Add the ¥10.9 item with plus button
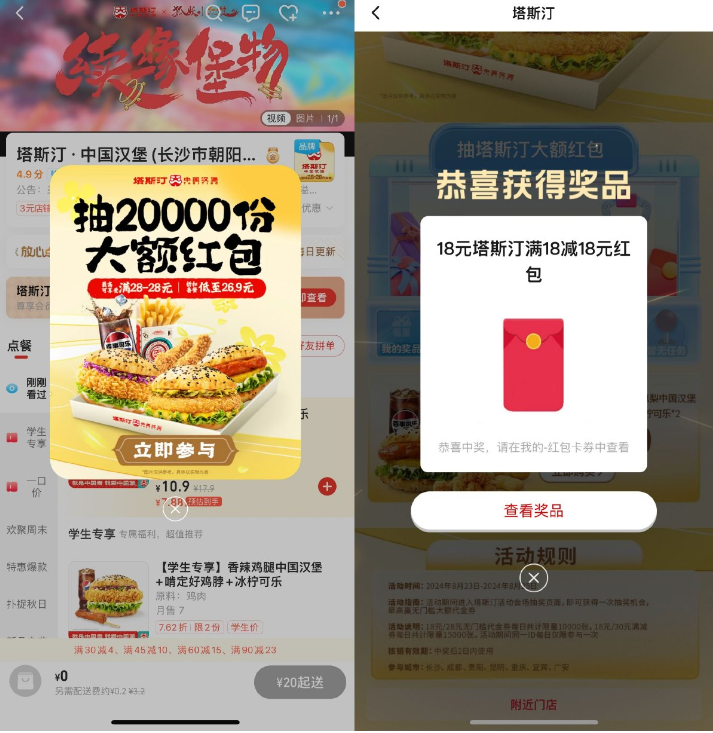Viewport: 713px width, 733px height. 327,486
